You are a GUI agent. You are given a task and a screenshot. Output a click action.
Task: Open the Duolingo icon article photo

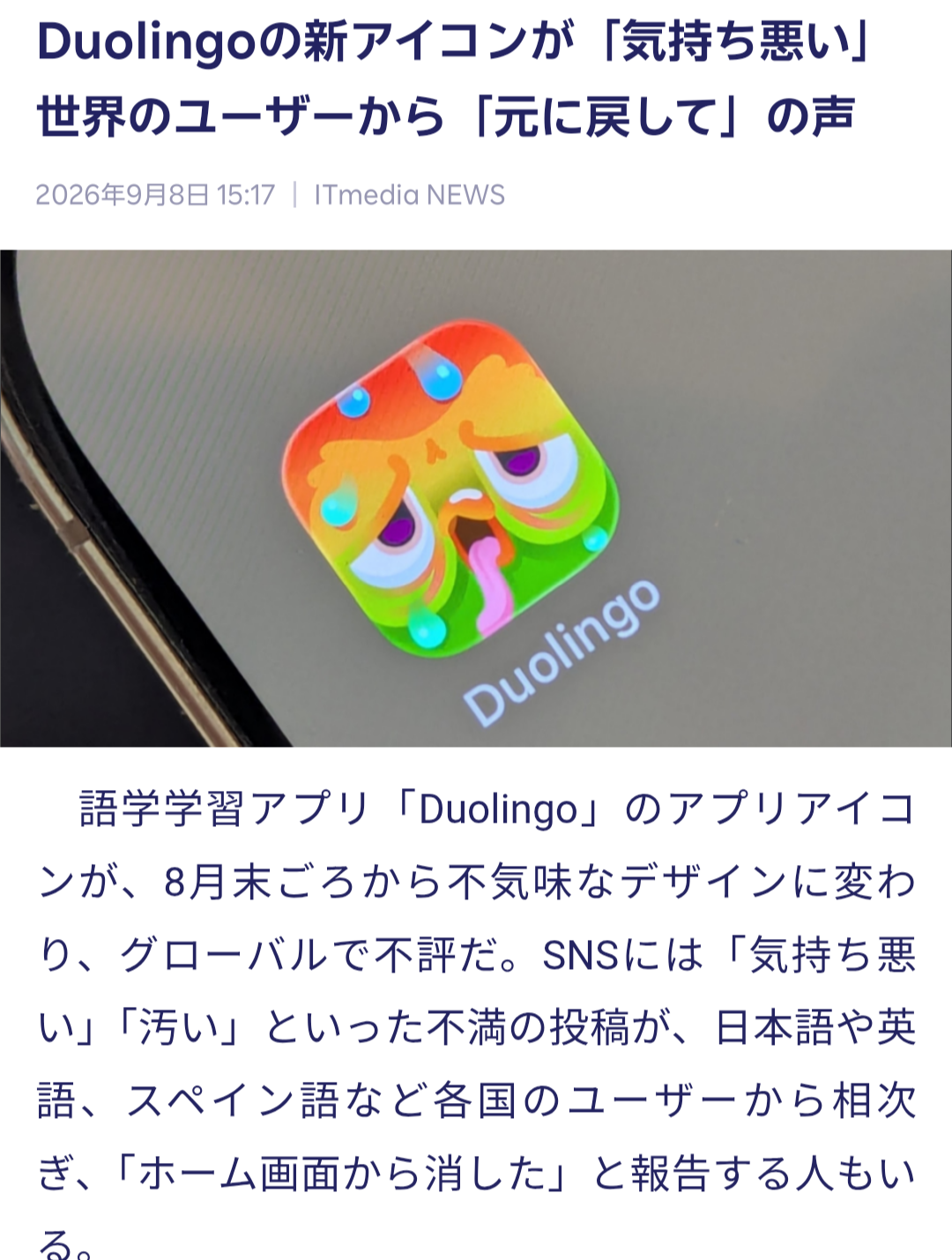pyautogui.click(x=476, y=498)
